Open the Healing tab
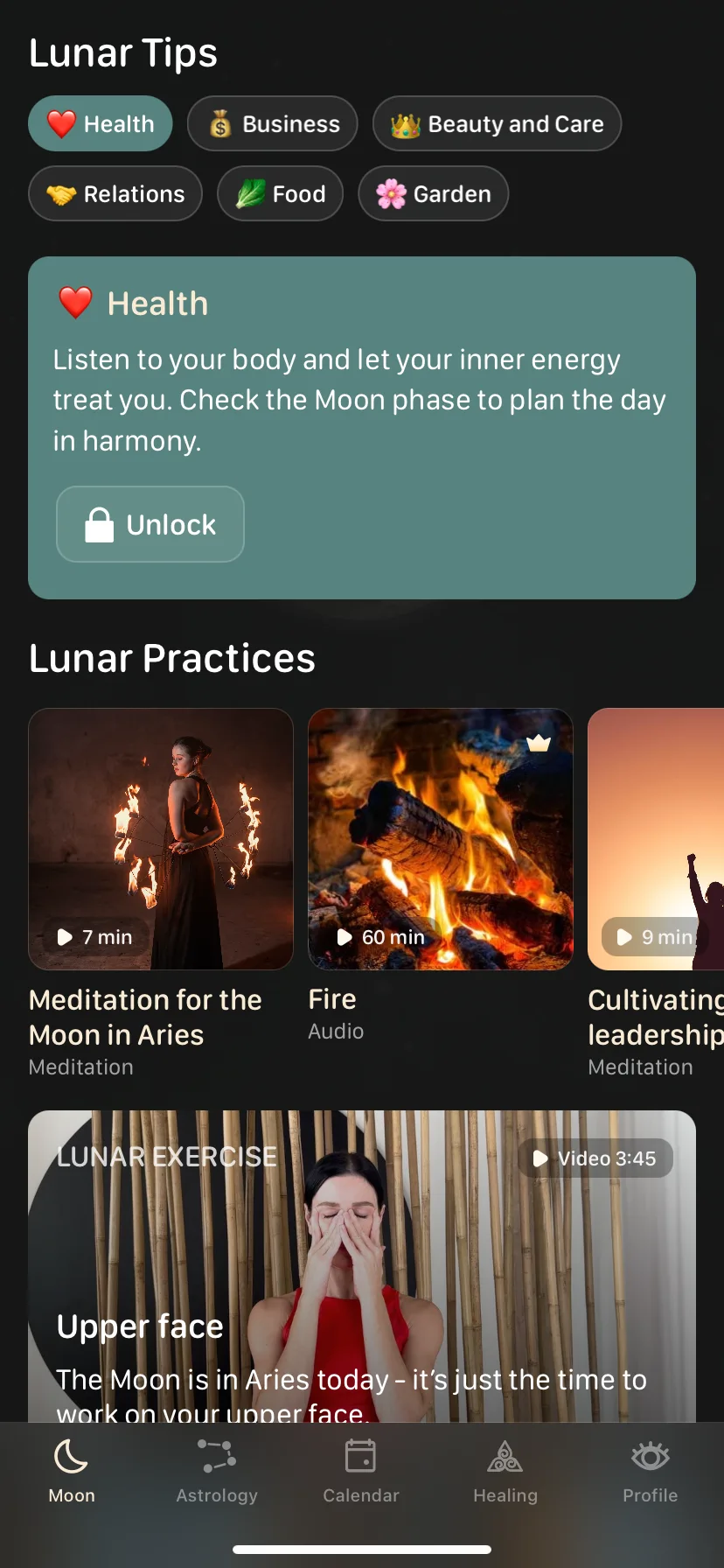 click(x=505, y=1472)
